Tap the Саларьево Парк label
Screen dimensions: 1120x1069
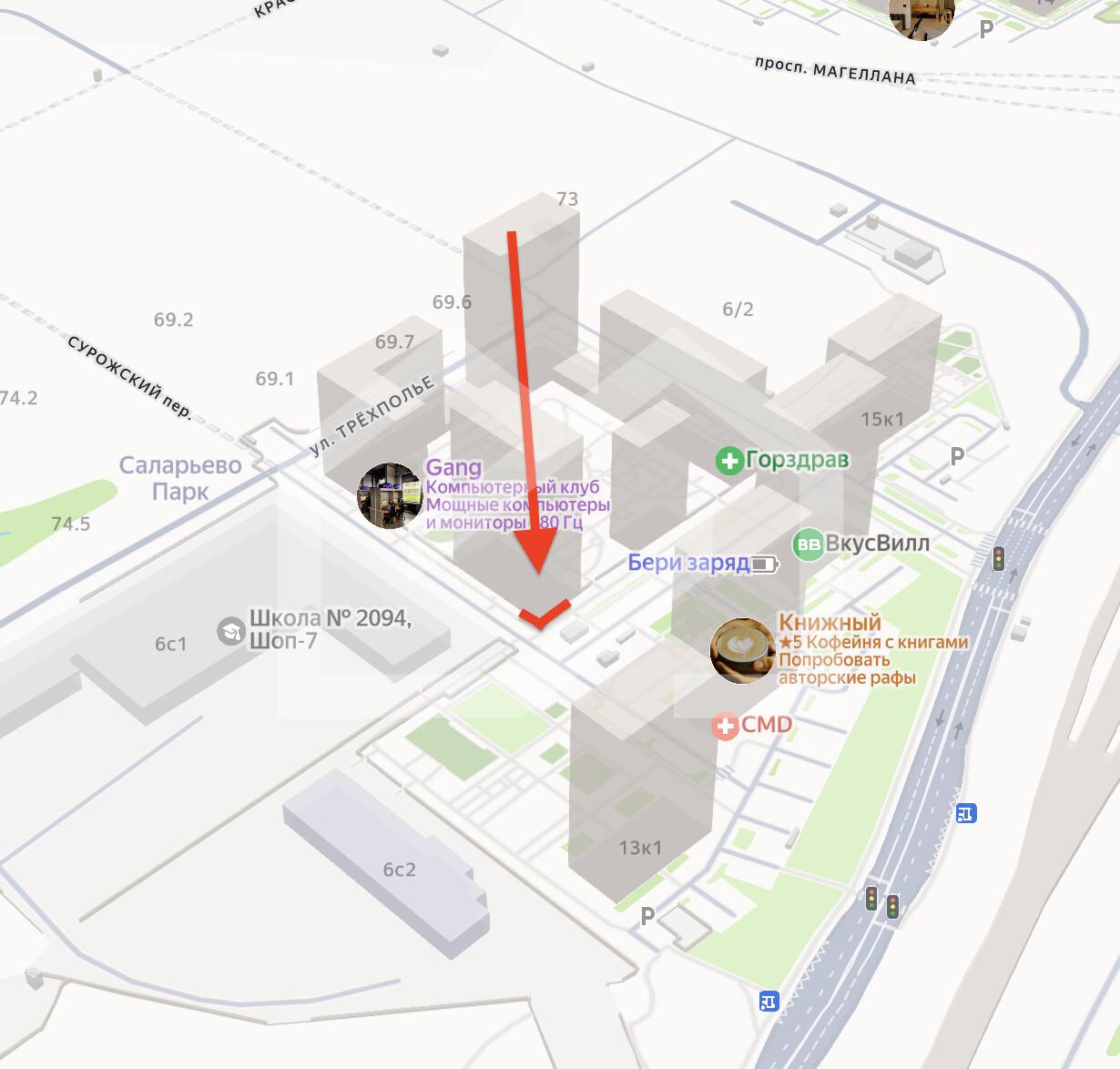[x=180, y=478]
